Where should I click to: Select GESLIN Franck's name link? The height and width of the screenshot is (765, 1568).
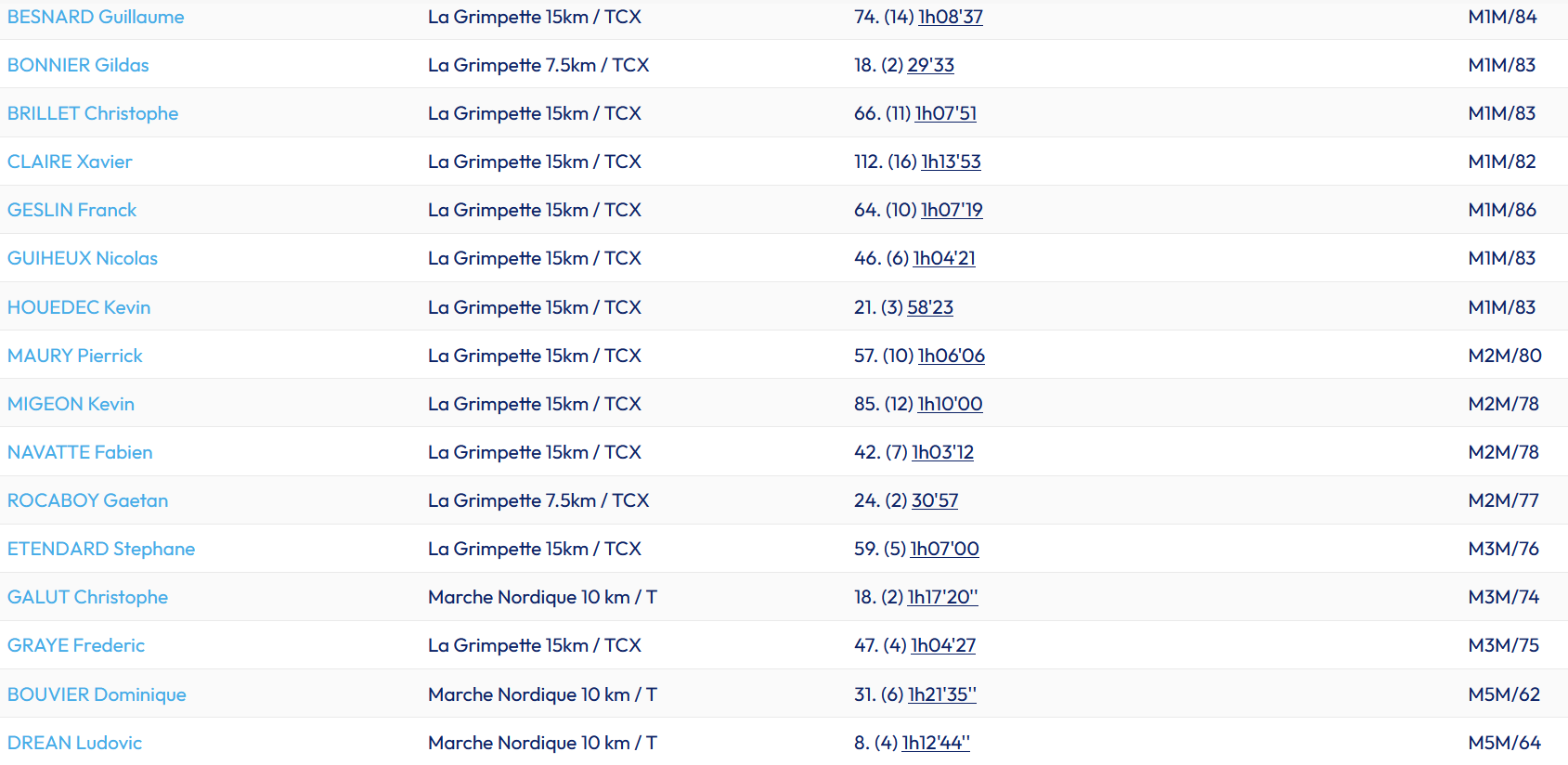(71, 210)
